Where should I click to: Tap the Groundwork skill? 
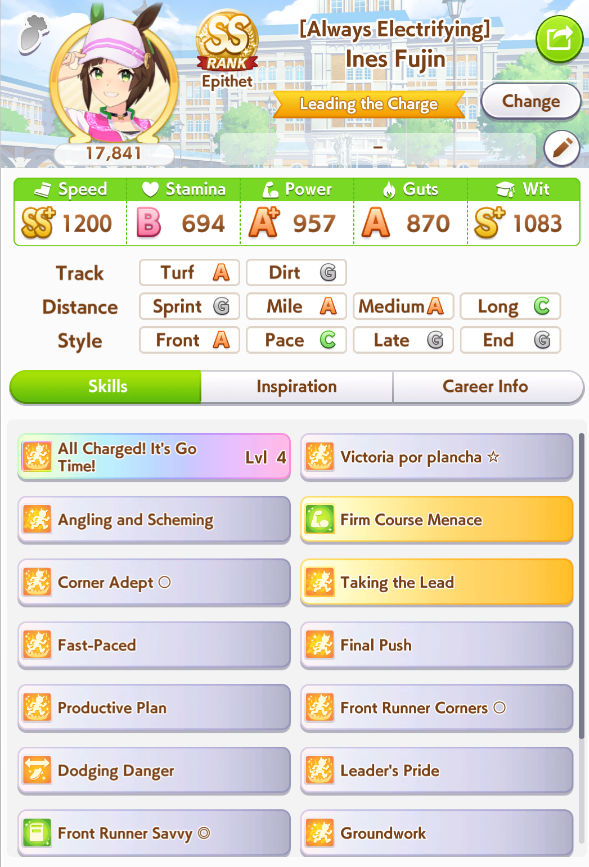click(x=436, y=833)
